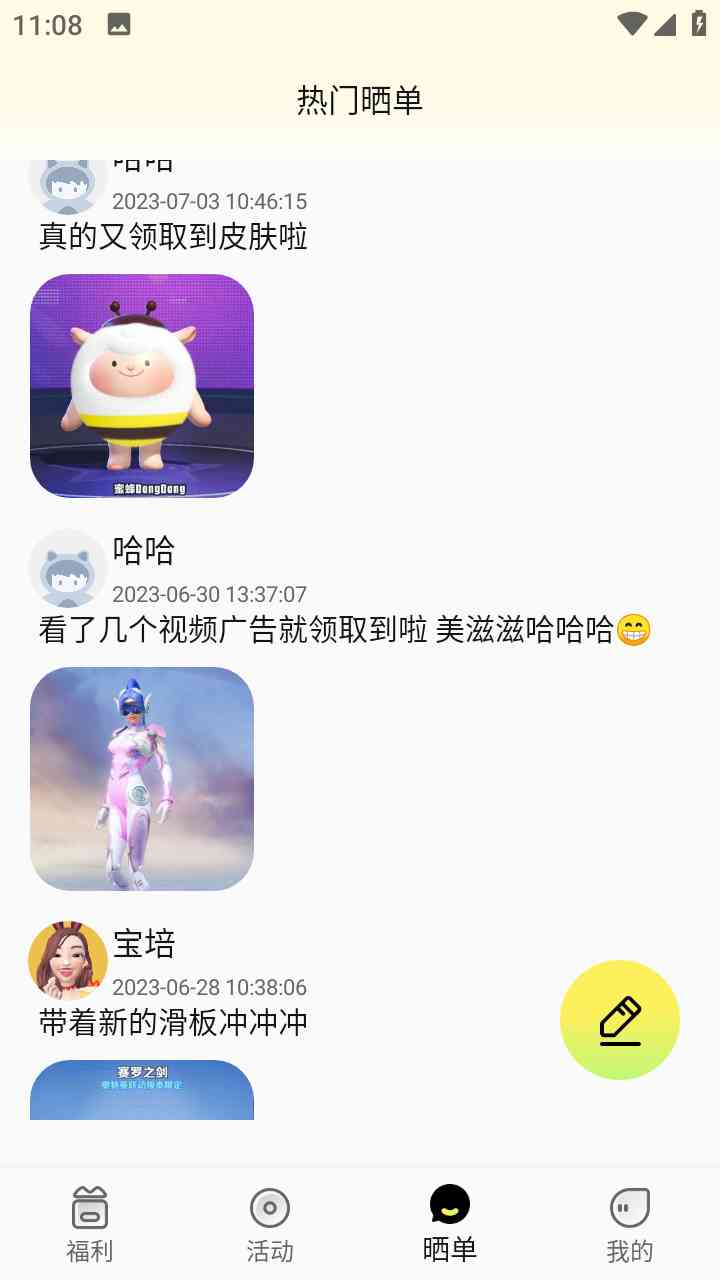The image size is (720, 1280).
Task: Open the image in 宝培's skateboard post
Action: [142, 1090]
